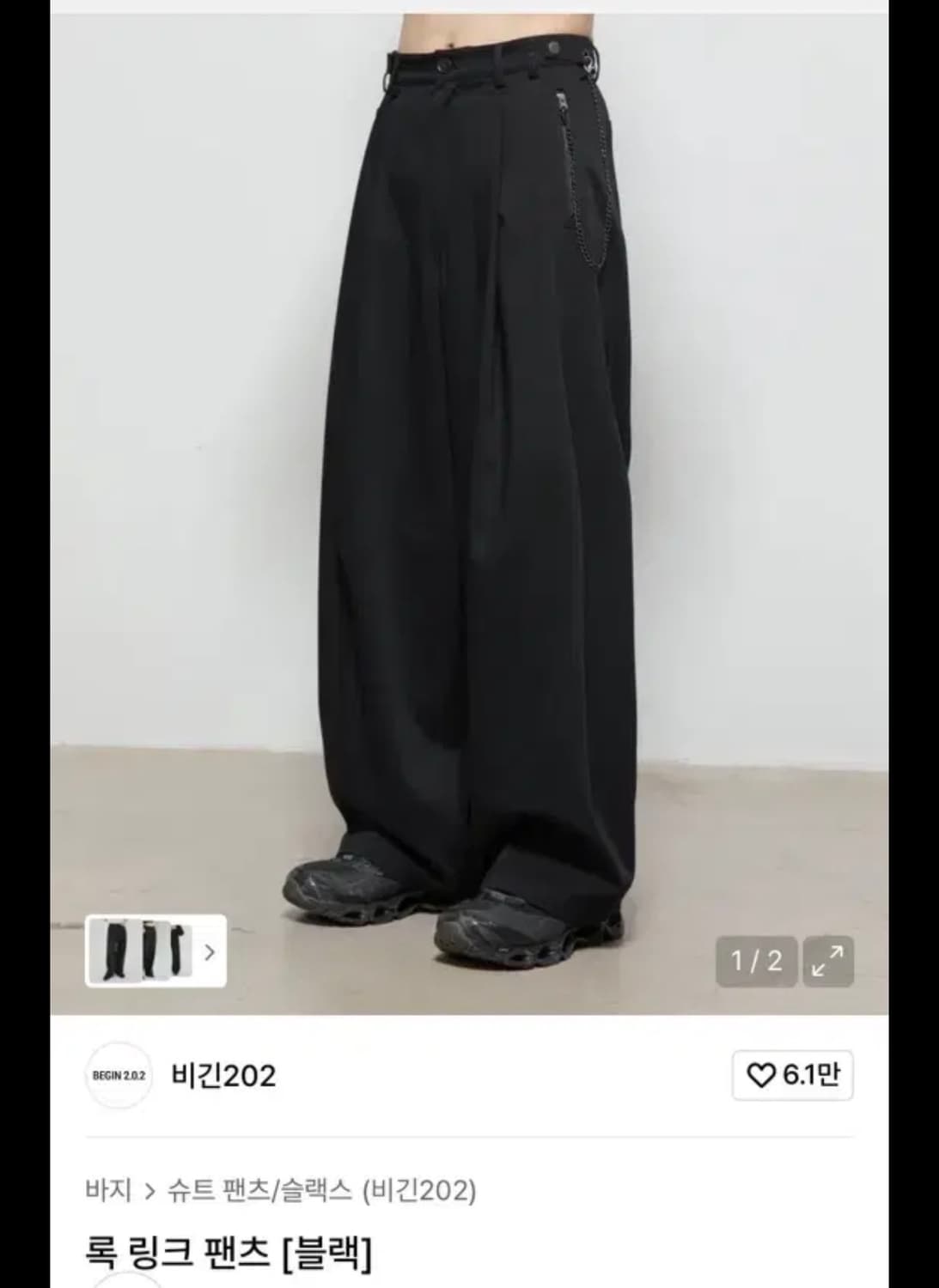
Task: Expand the thumbnail strip with the right chevron
Action: click(x=210, y=953)
